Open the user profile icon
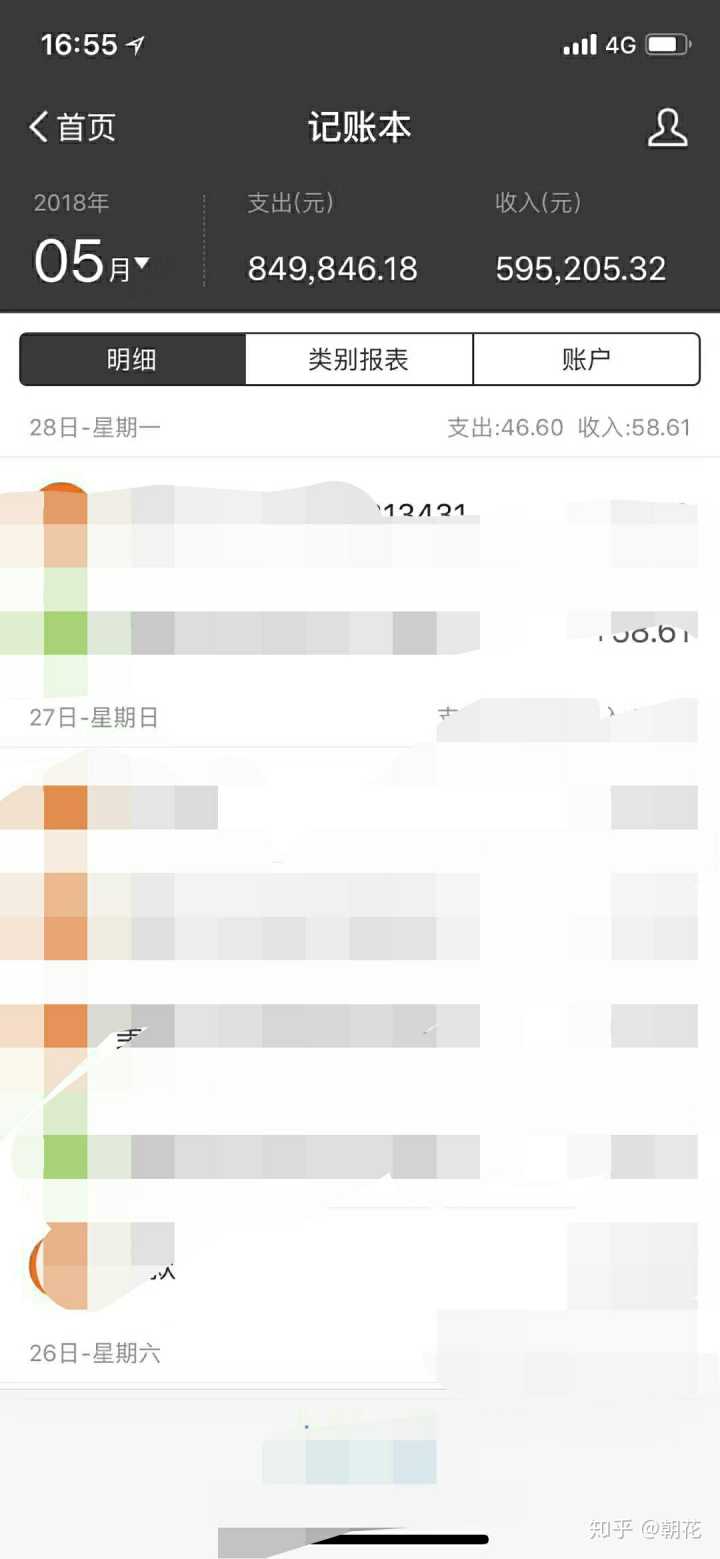The height and width of the screenshot is (1559, 720). coord(667,127)
